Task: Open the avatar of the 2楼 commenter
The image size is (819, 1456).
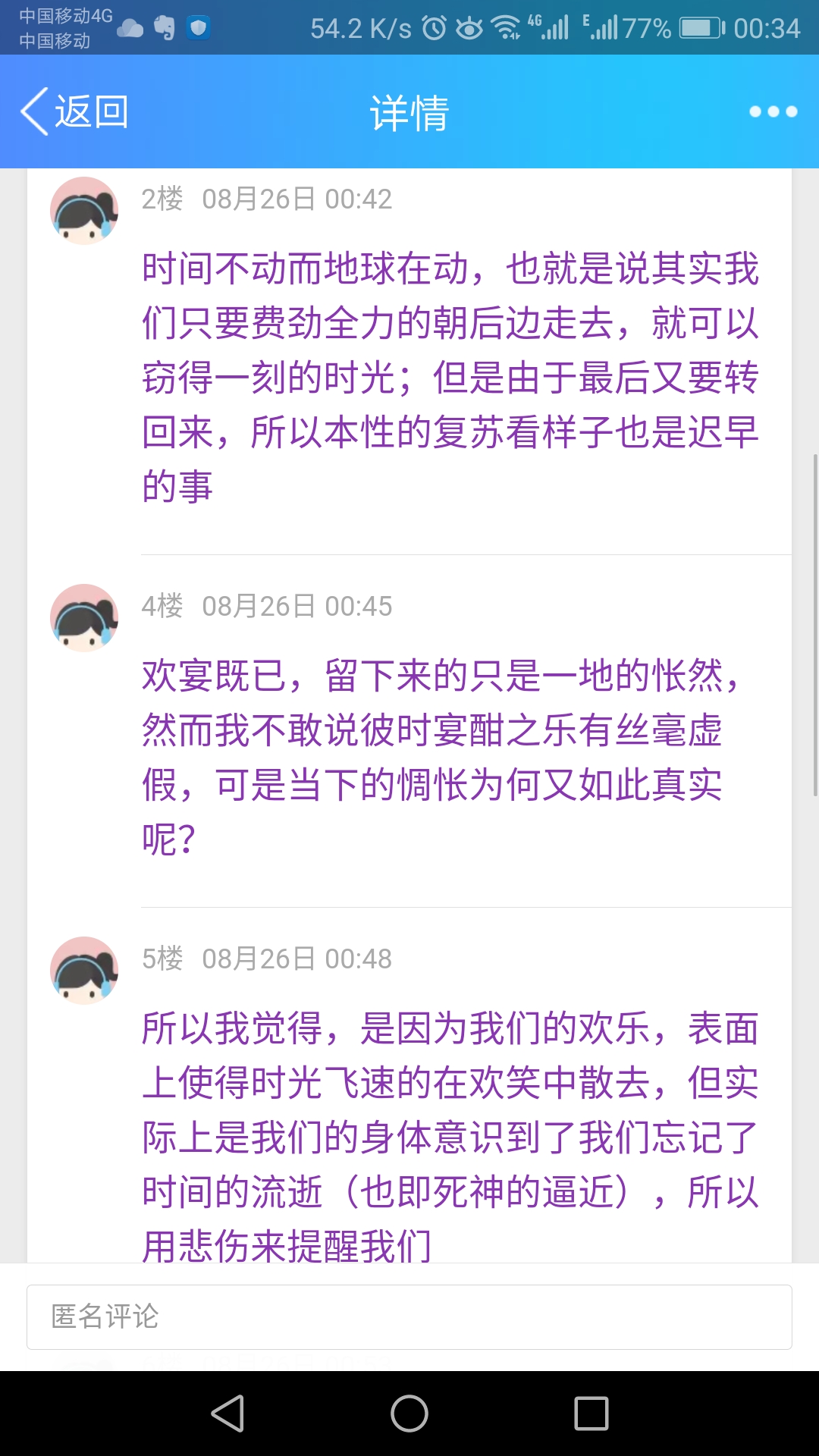Action: click(84, 211)
